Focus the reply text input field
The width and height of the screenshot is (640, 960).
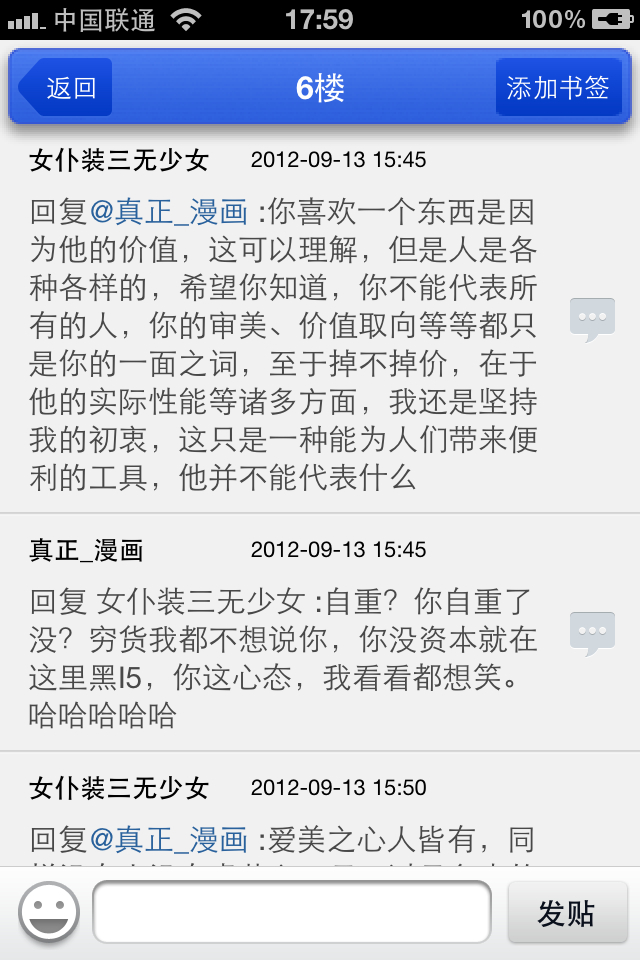point(292,912)
